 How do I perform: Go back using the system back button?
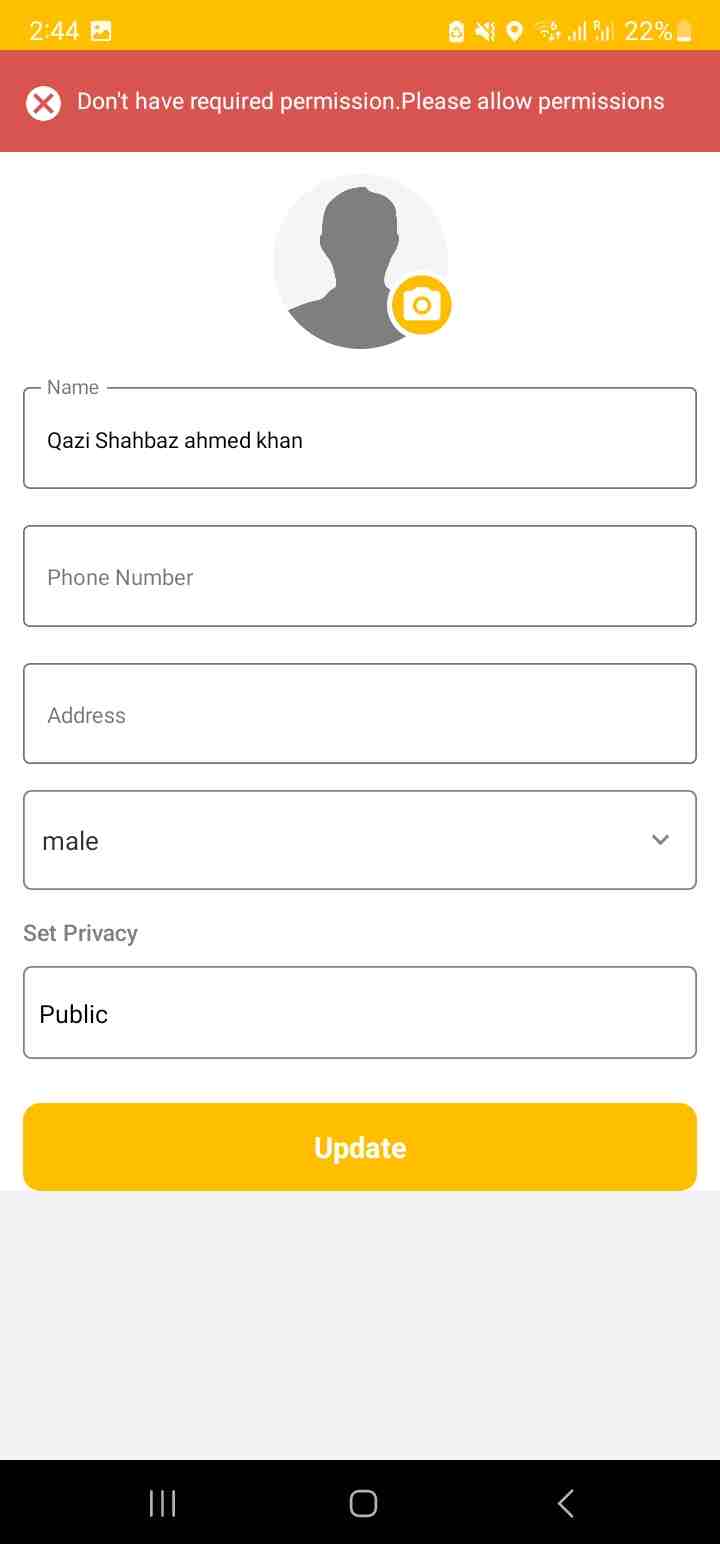(x=565, y=1503)
